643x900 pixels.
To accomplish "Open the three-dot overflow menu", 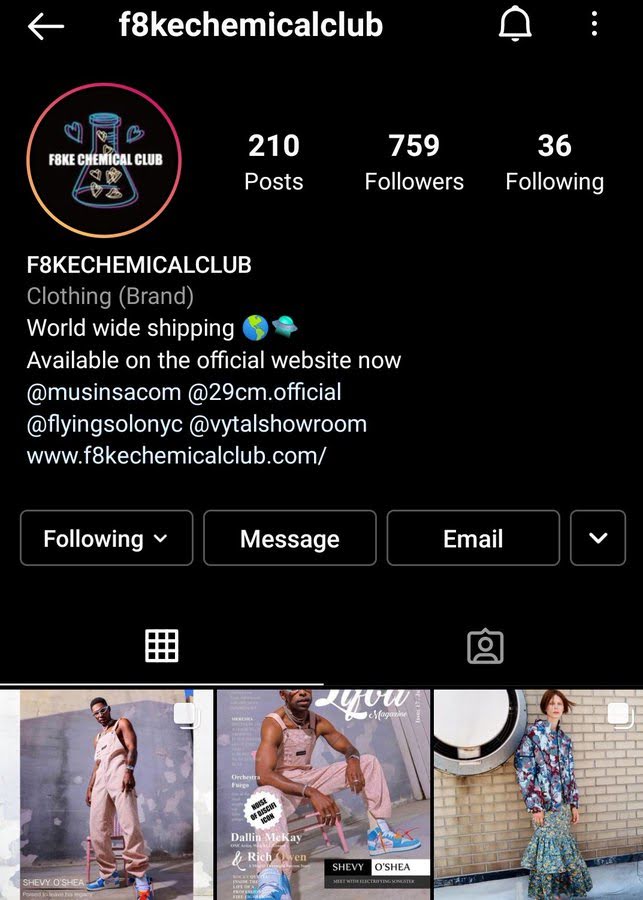I will [x=594, y=26].
